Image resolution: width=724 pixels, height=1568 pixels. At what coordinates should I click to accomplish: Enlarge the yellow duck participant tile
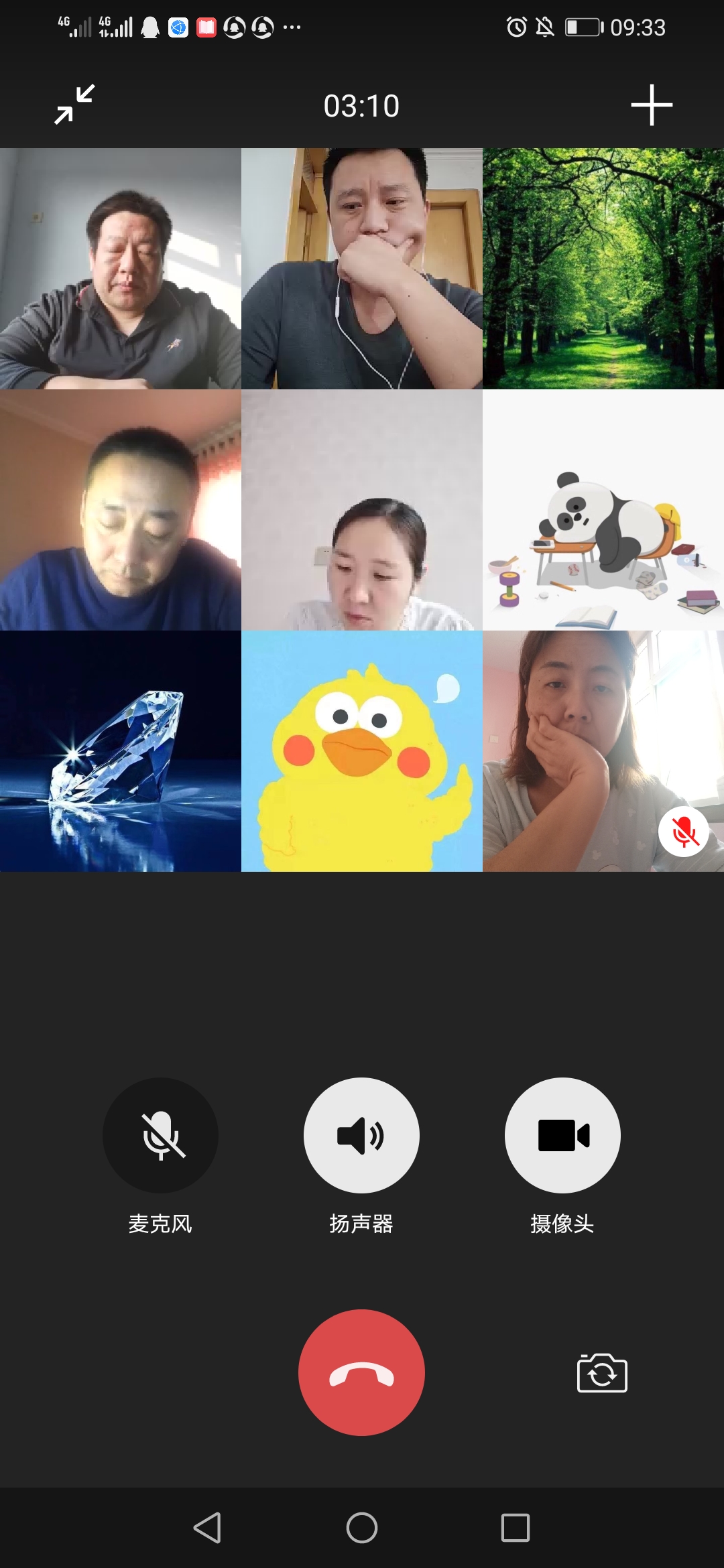tap(361, 751)
